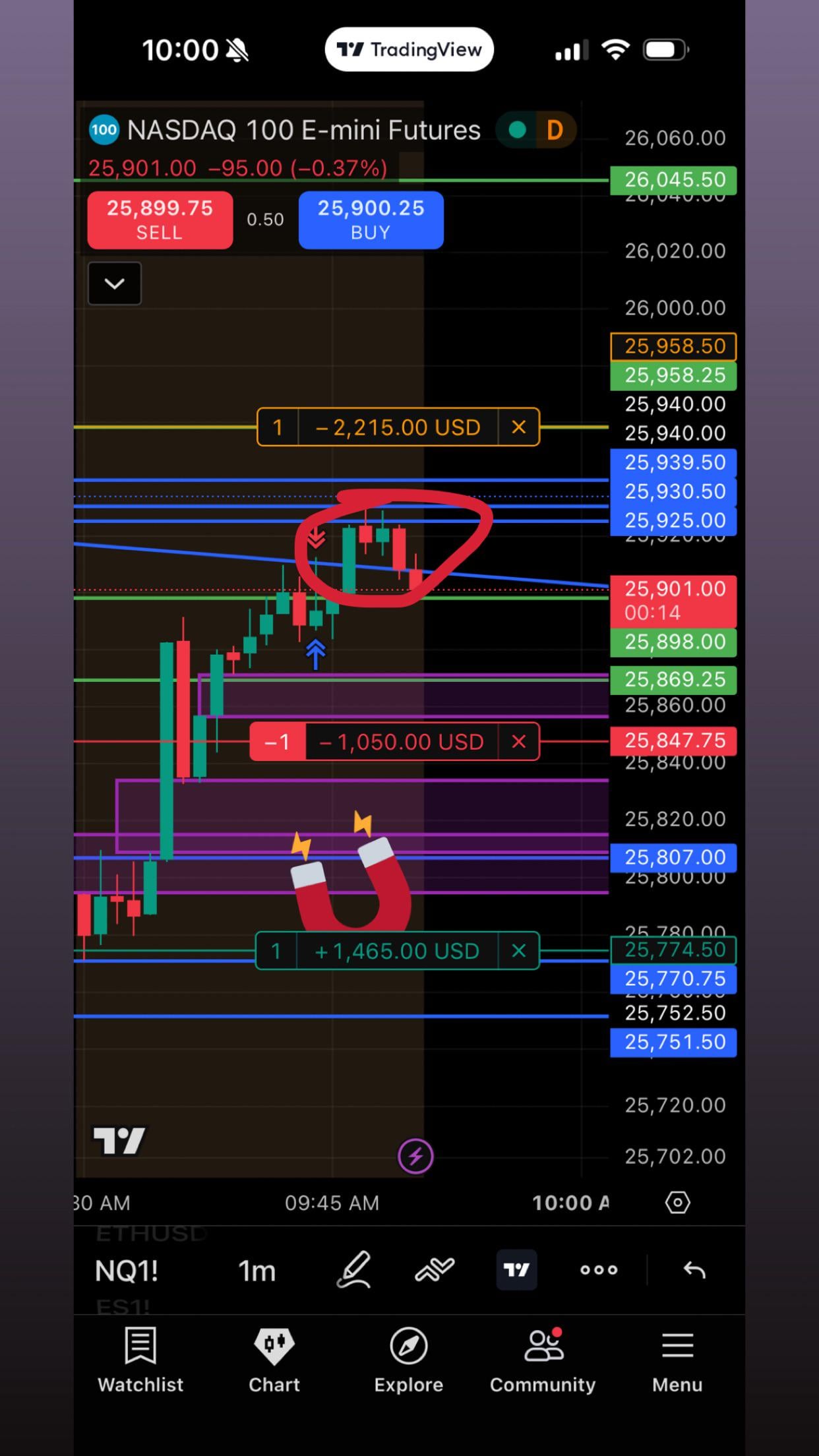
Task: Undo the last chart action
Action: point(694,1269)
